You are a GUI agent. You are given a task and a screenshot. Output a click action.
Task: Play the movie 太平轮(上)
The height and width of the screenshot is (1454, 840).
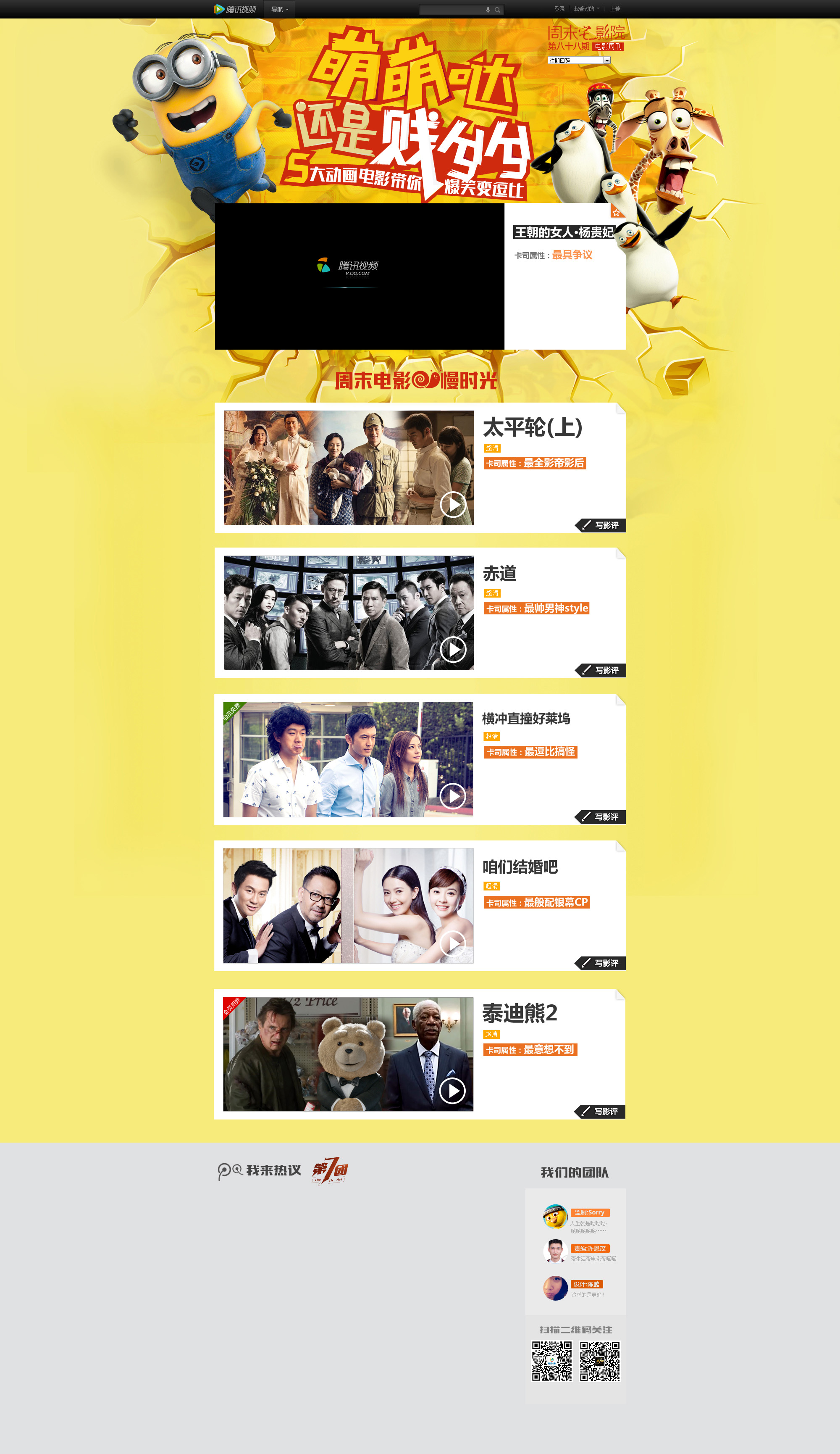coord(453,505)
